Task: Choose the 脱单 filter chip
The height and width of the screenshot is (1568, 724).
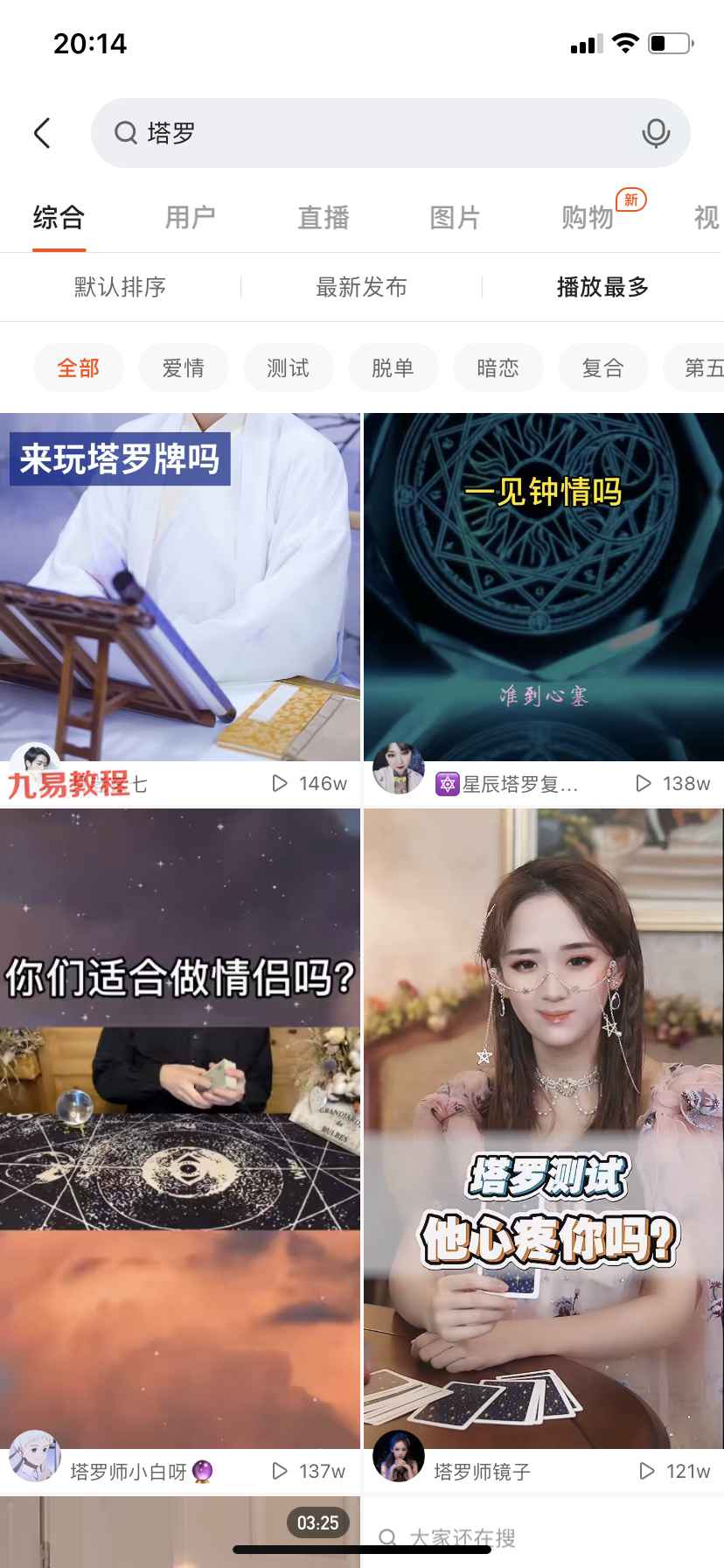Action: 393,368
